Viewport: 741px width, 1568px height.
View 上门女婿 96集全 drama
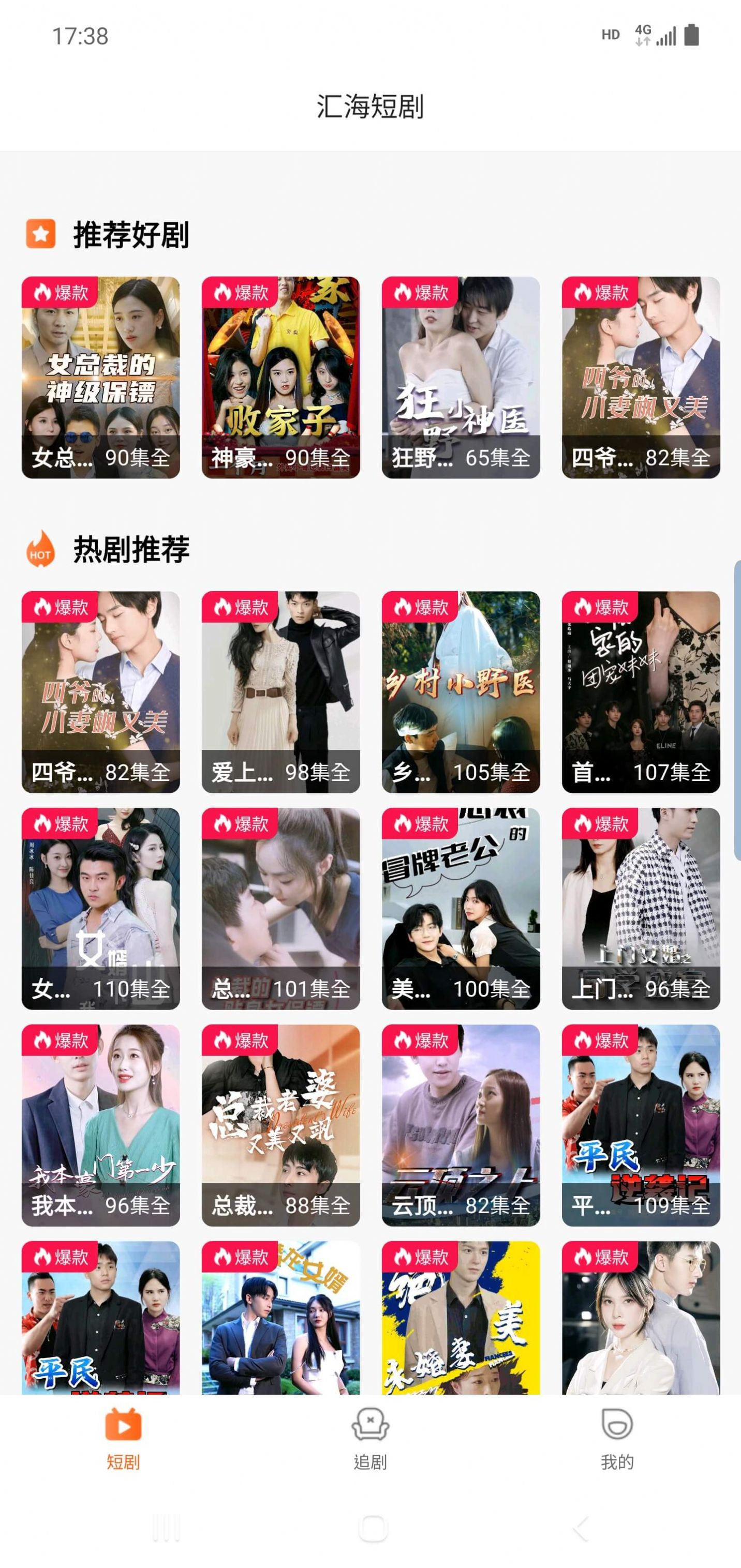[x=641, y=908]
